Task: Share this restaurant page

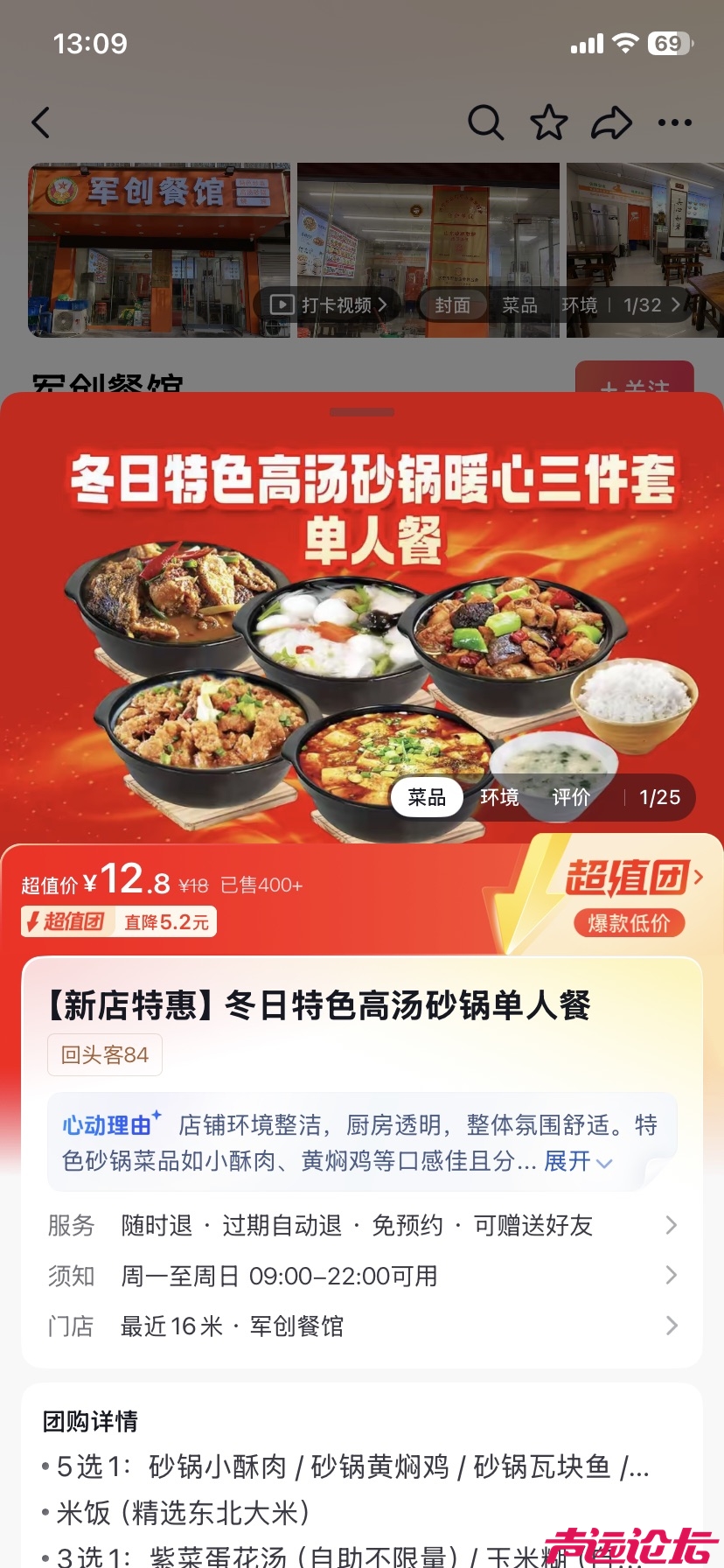Action: (x=611, y=122)
